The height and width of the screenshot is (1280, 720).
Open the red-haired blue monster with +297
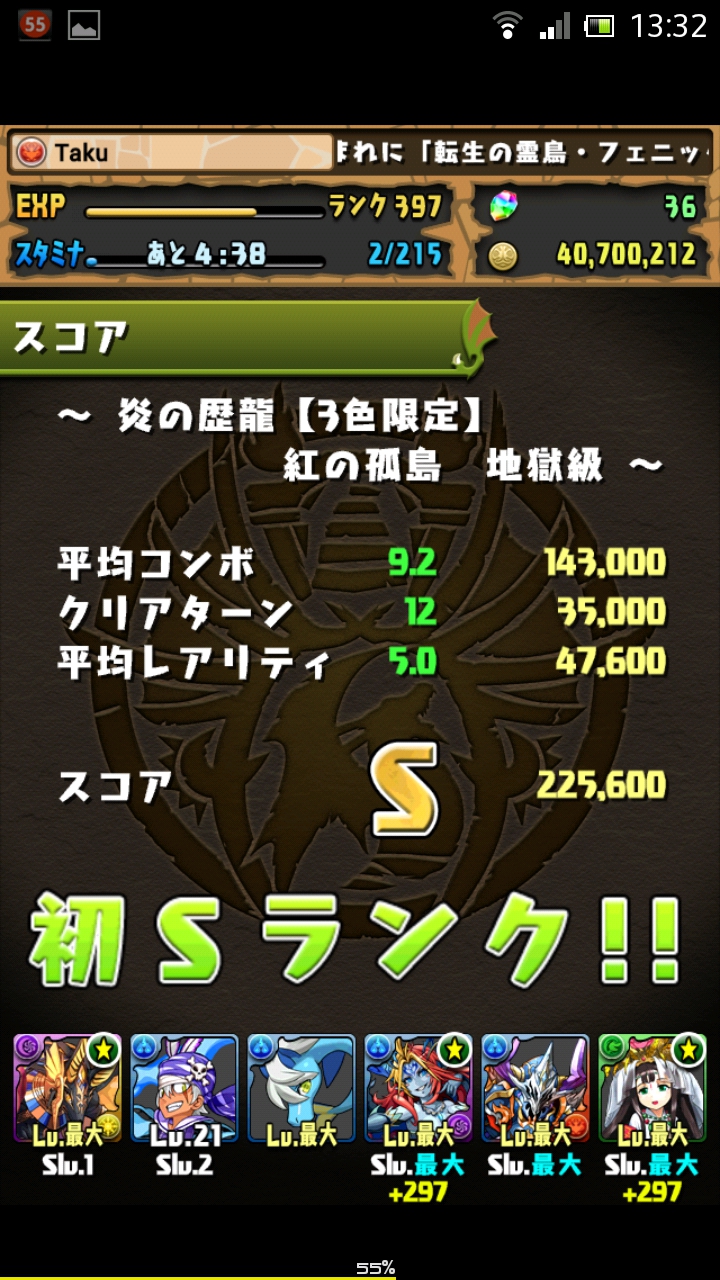click(418, 1088)
